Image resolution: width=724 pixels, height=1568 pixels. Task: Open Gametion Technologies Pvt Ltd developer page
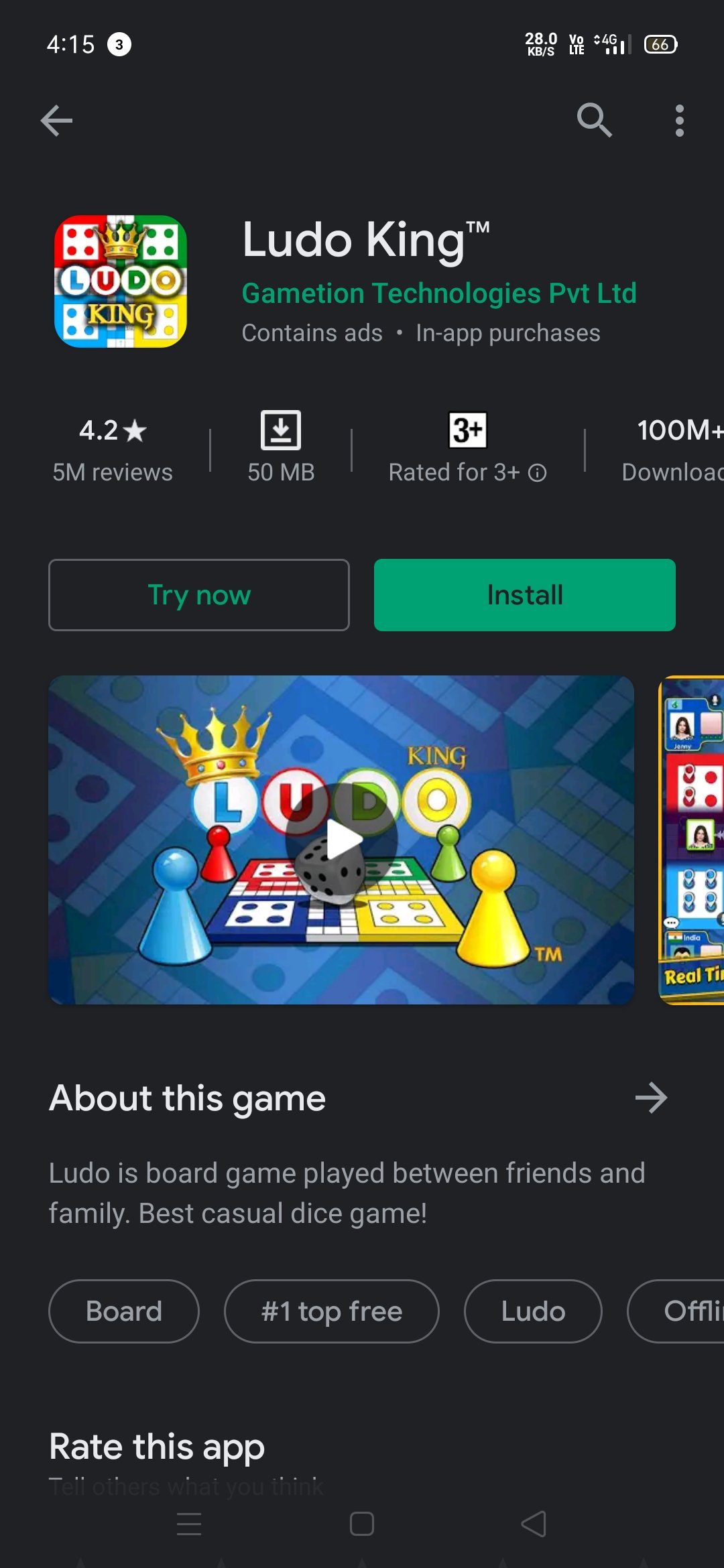438,293
